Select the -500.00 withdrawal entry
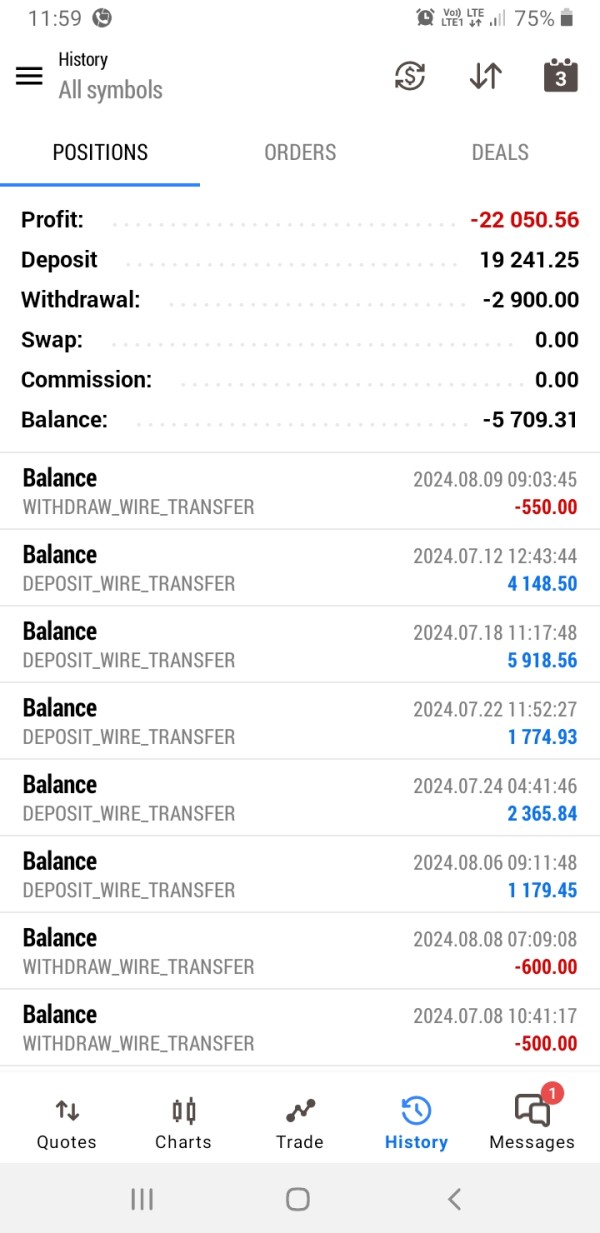The width and height of the screenshot is (600, 1233). tap(300, 1028)
